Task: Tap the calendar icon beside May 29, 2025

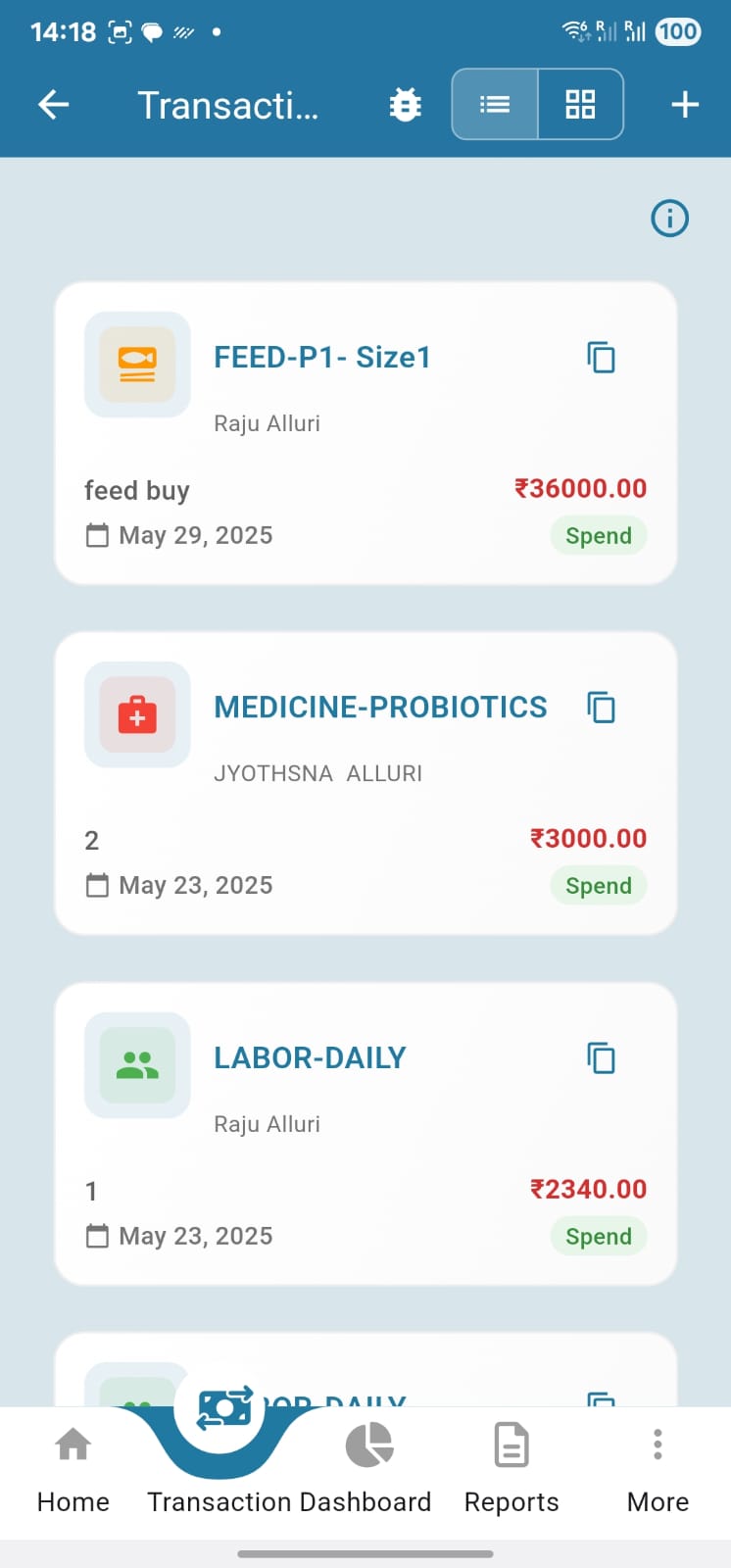Action: click(97, 535)
